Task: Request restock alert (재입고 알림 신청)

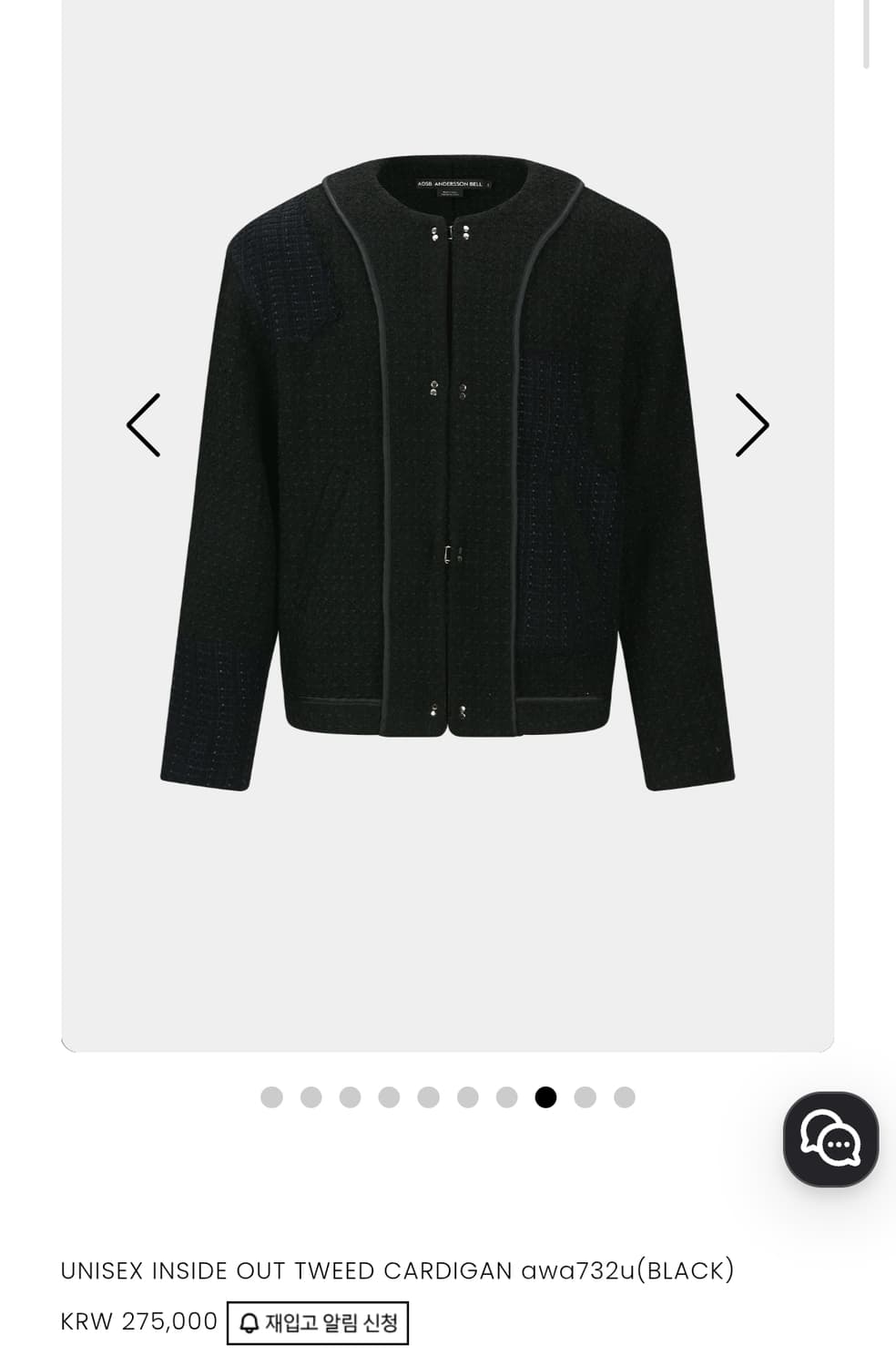Action: (x=318, y=1322)
